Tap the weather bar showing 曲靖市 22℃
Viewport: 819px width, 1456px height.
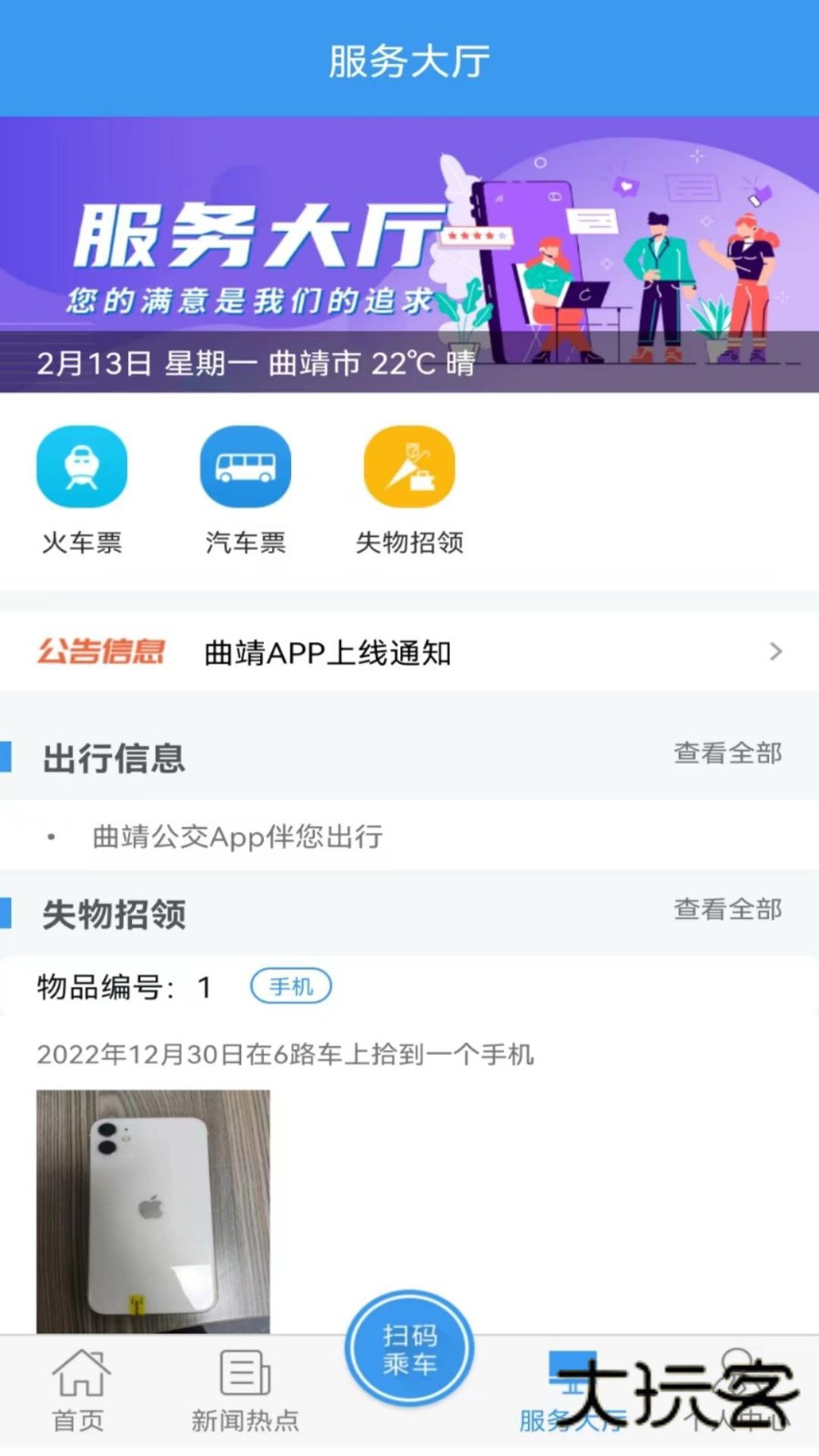pos(259,363)
